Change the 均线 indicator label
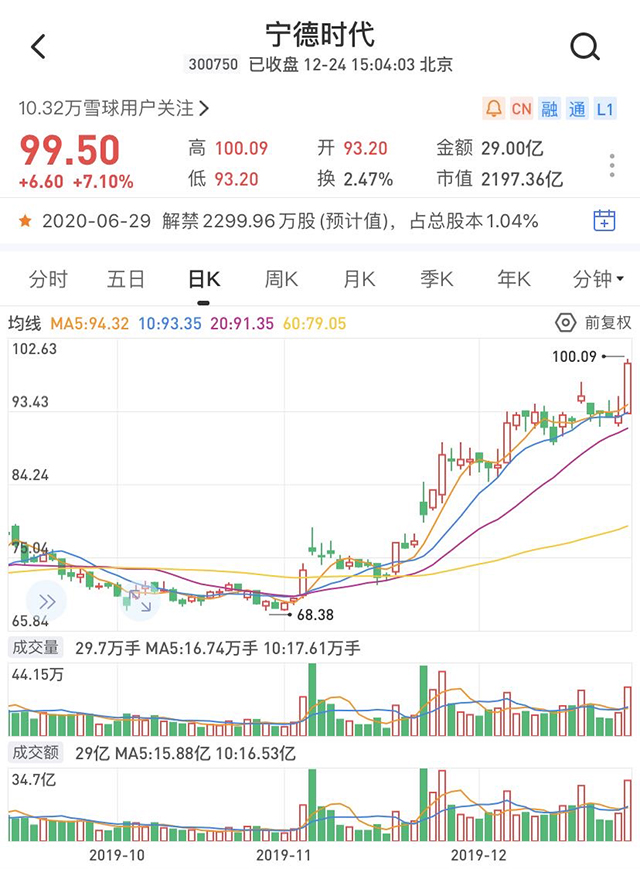 [25, 323]
